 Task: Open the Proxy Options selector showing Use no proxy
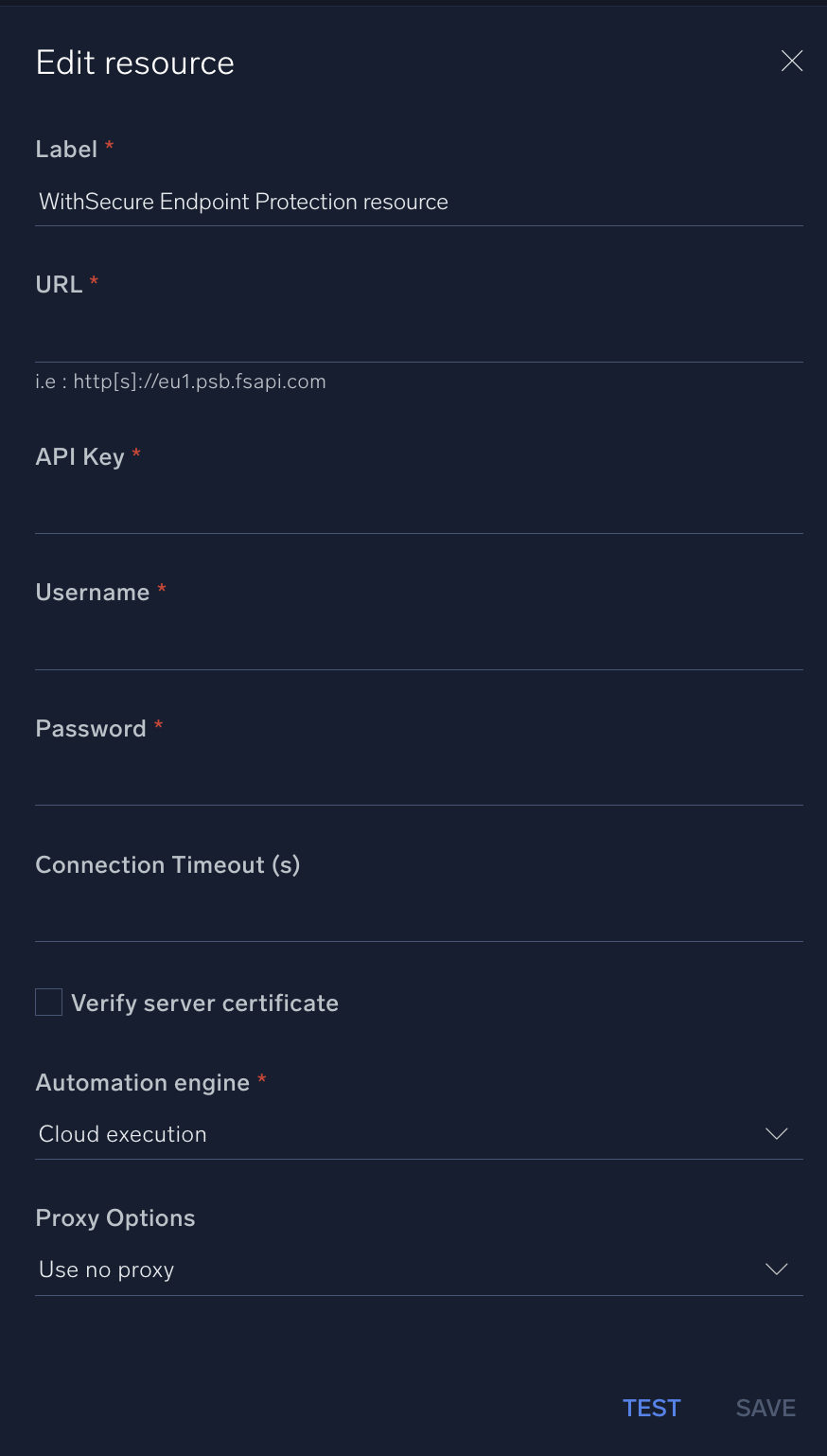416,1269
